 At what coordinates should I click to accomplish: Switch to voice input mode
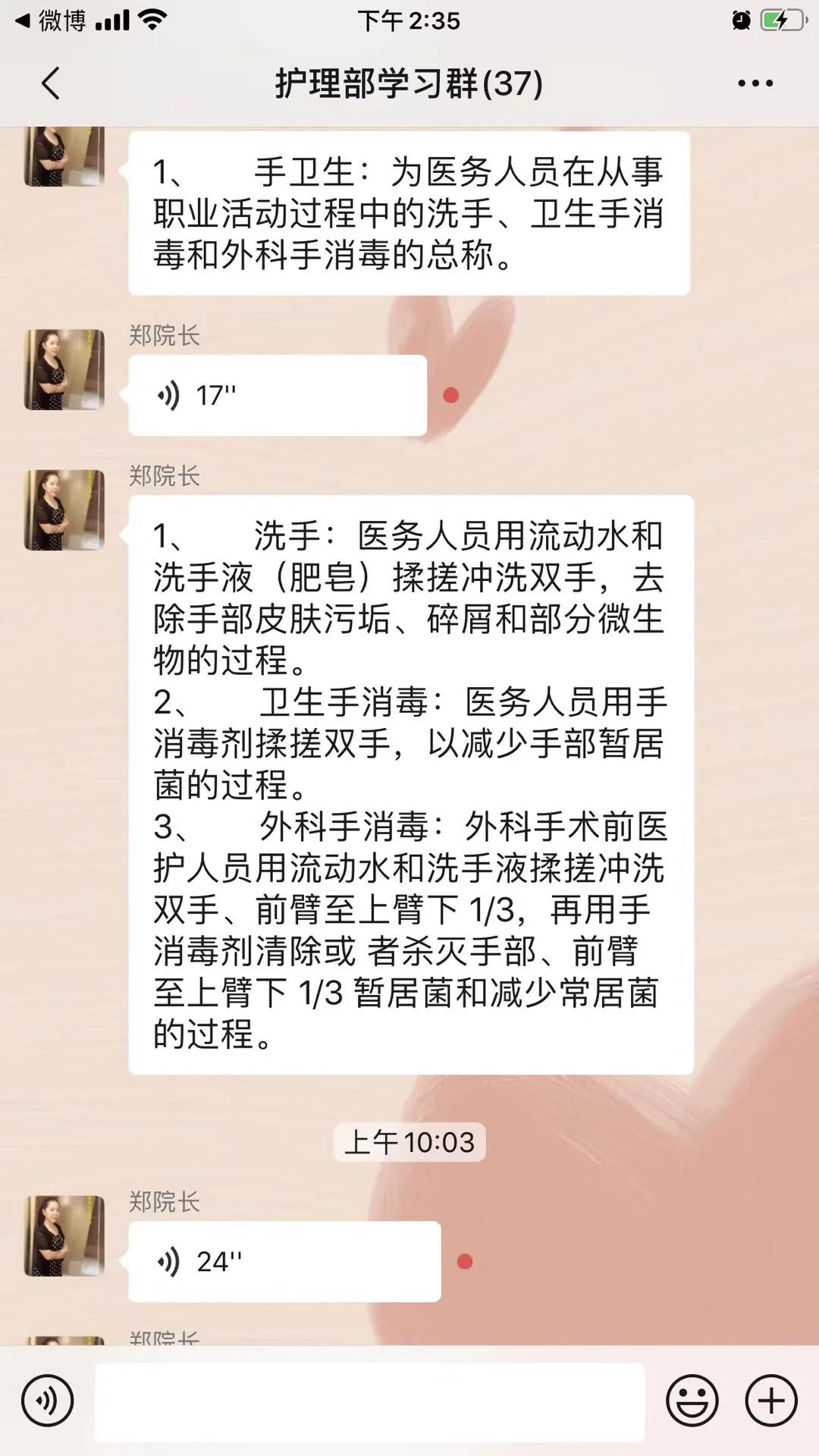pos(48,1401)
